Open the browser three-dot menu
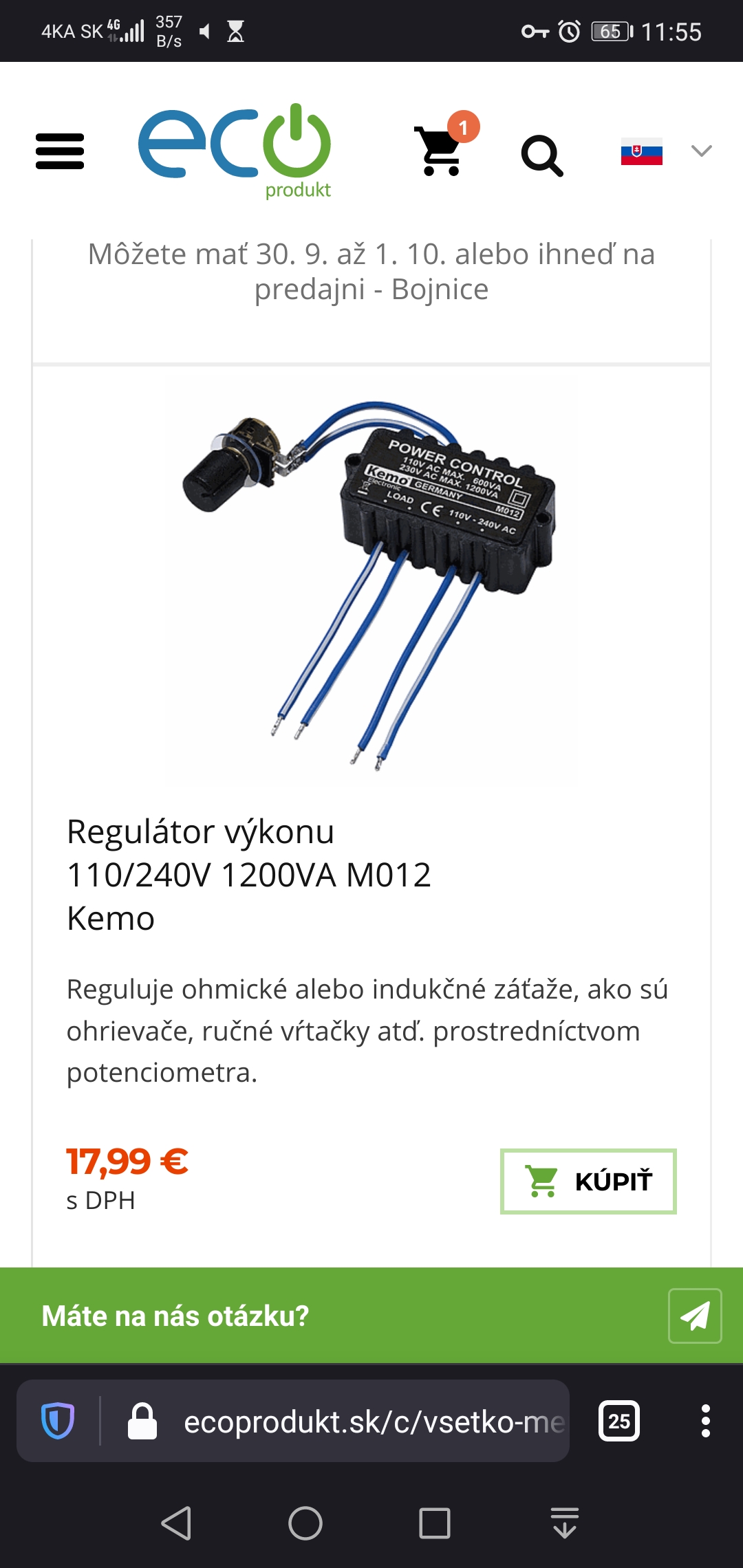 pyautogui.click(x=705, y=1421)
